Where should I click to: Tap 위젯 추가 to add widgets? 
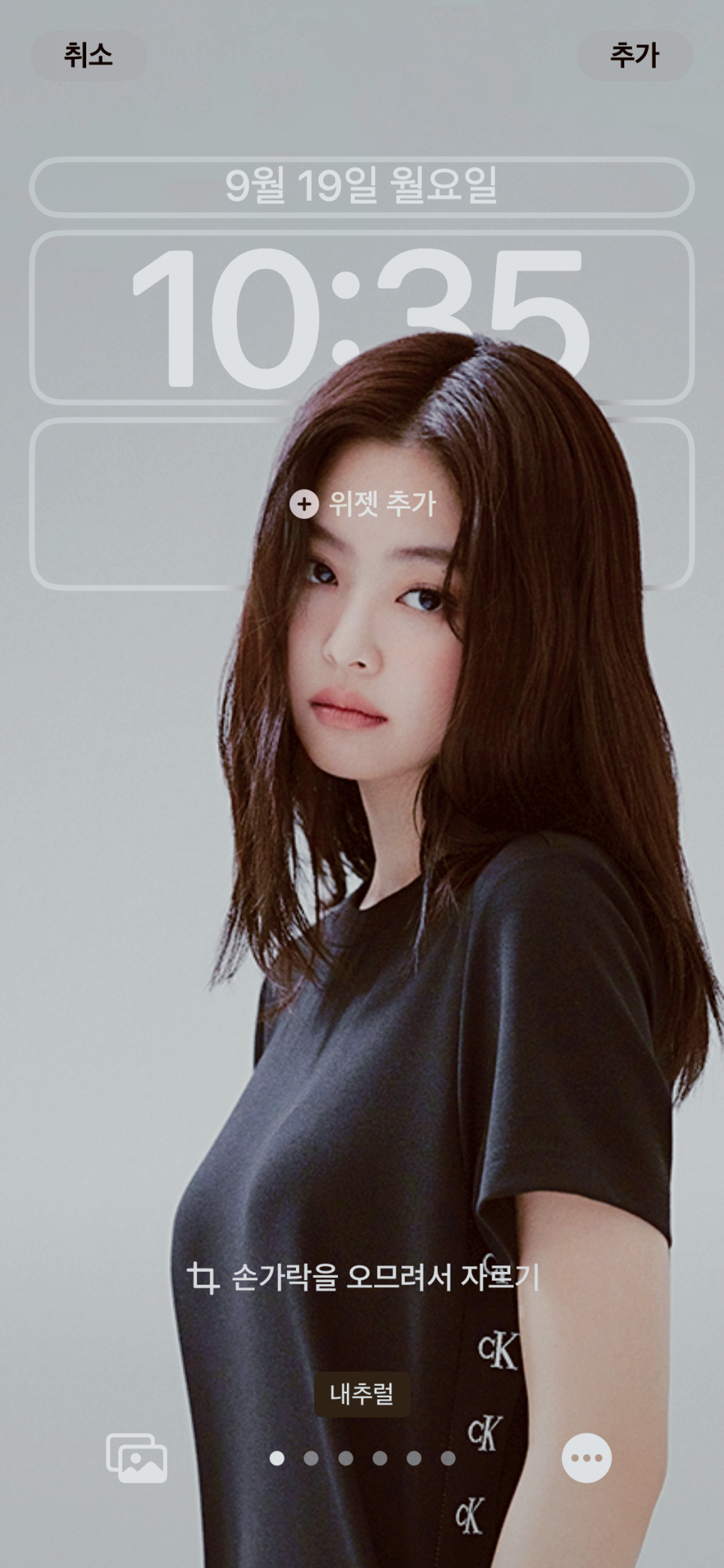click(x=363, y=504)
